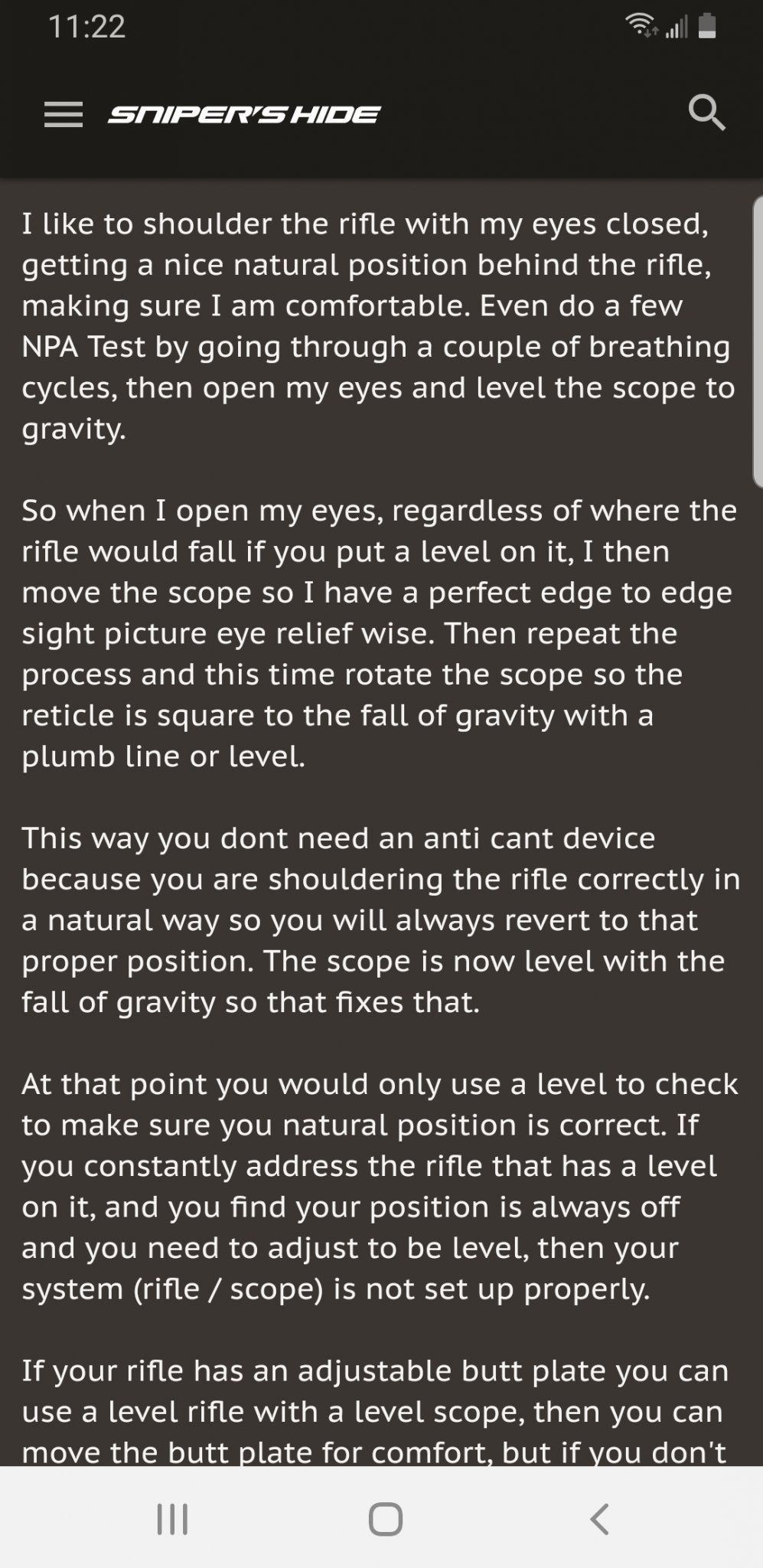Screen dimensions: 763x1568
Task: Go back with the system back button
Action: click(600, 1518)
